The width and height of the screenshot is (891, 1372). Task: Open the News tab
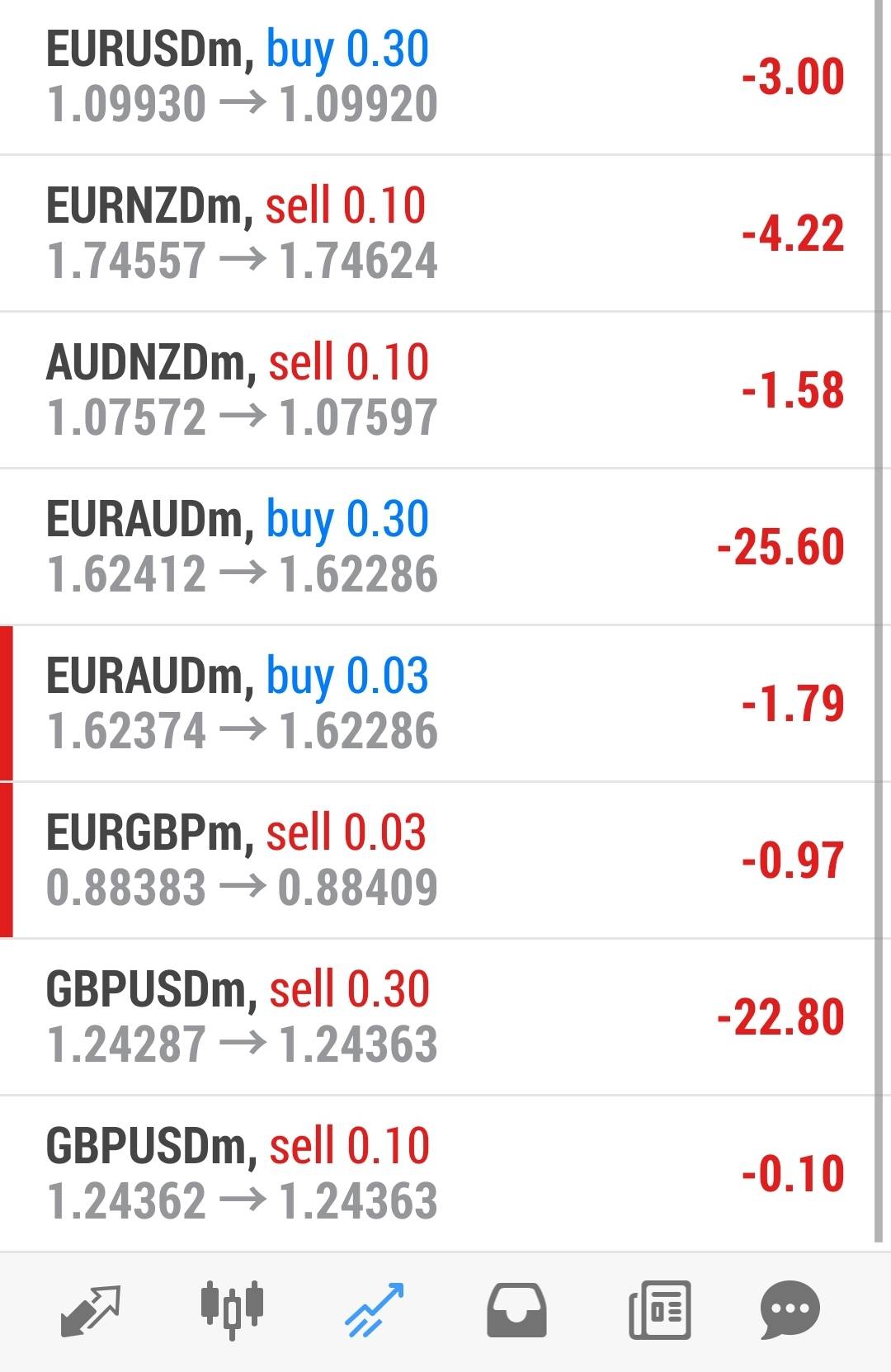tap(659, 1310)
